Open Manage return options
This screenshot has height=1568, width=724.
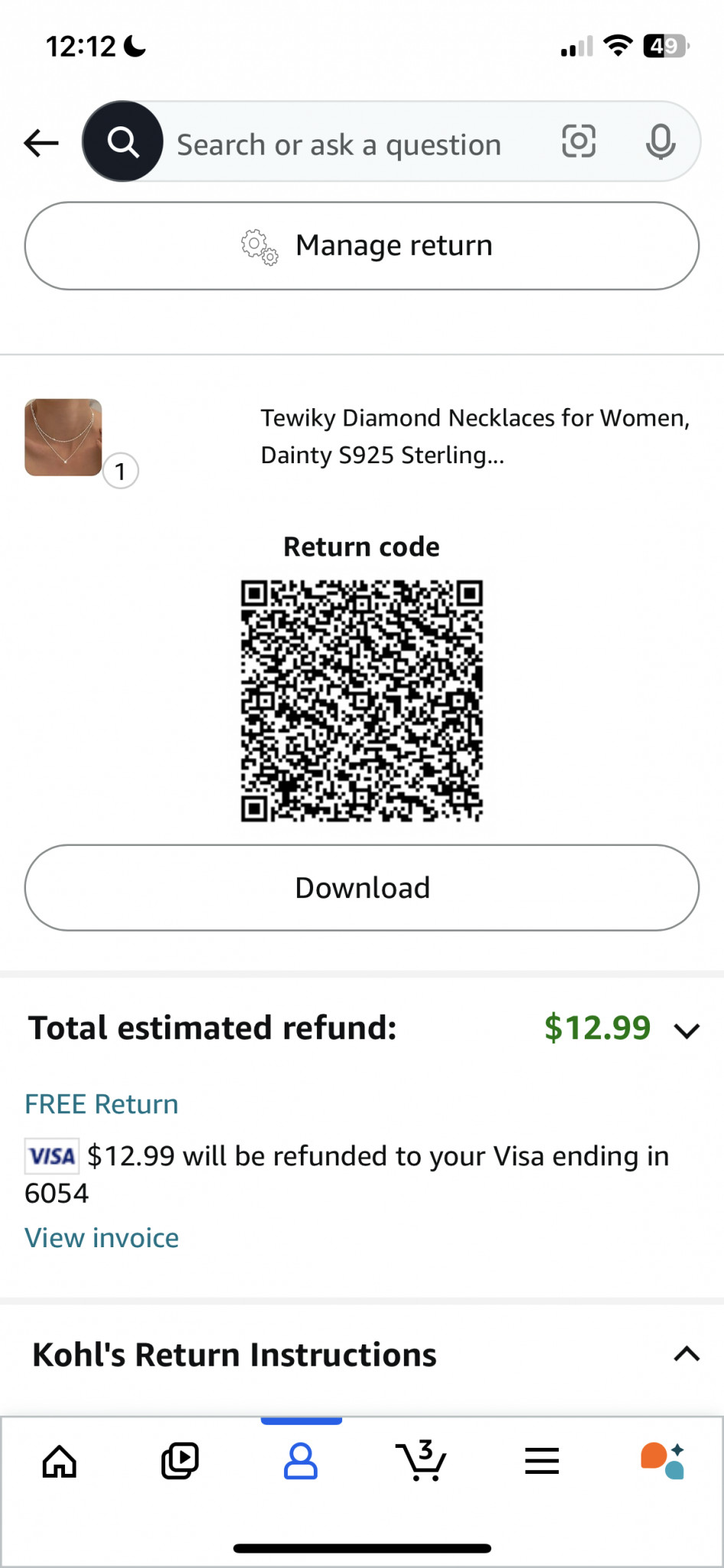tap(362, 246)
